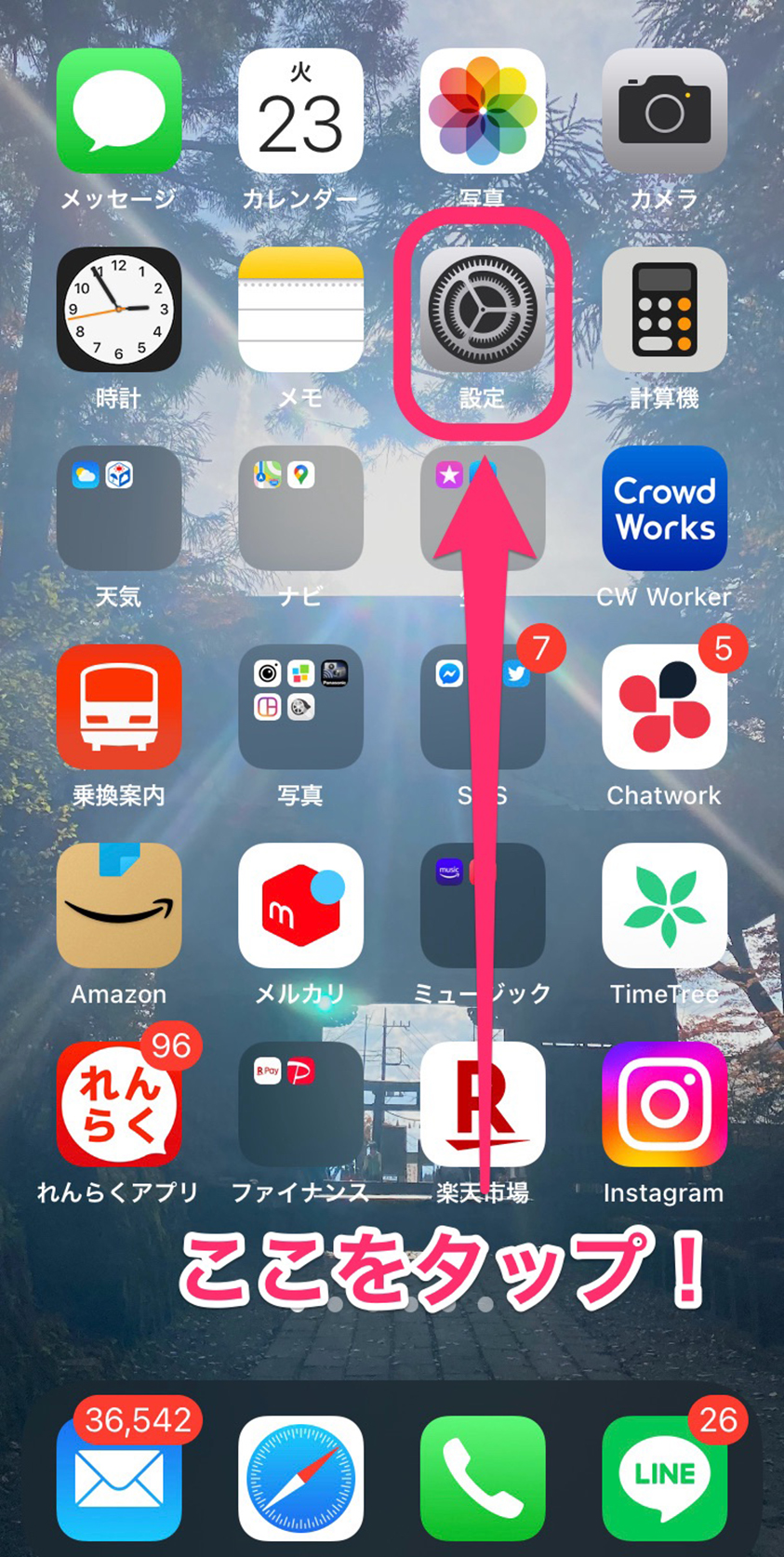This screenshot has width=784, height=1557.
Task: Launch the Calculator app (計算機)
Action: click(664, 310)
